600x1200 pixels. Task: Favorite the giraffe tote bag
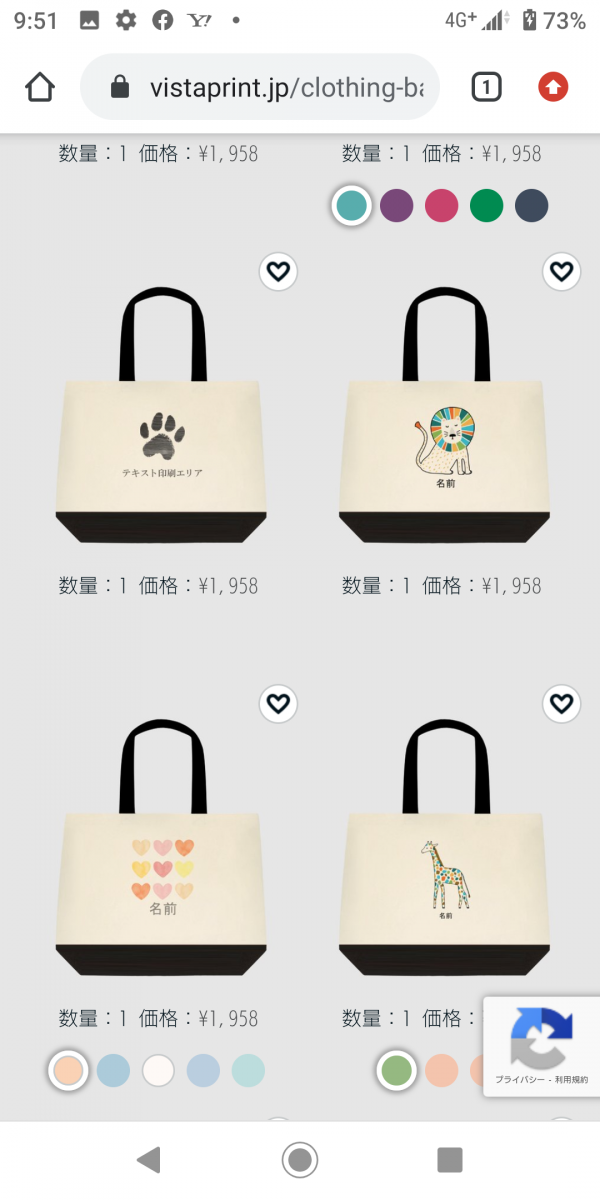(562, 704)
